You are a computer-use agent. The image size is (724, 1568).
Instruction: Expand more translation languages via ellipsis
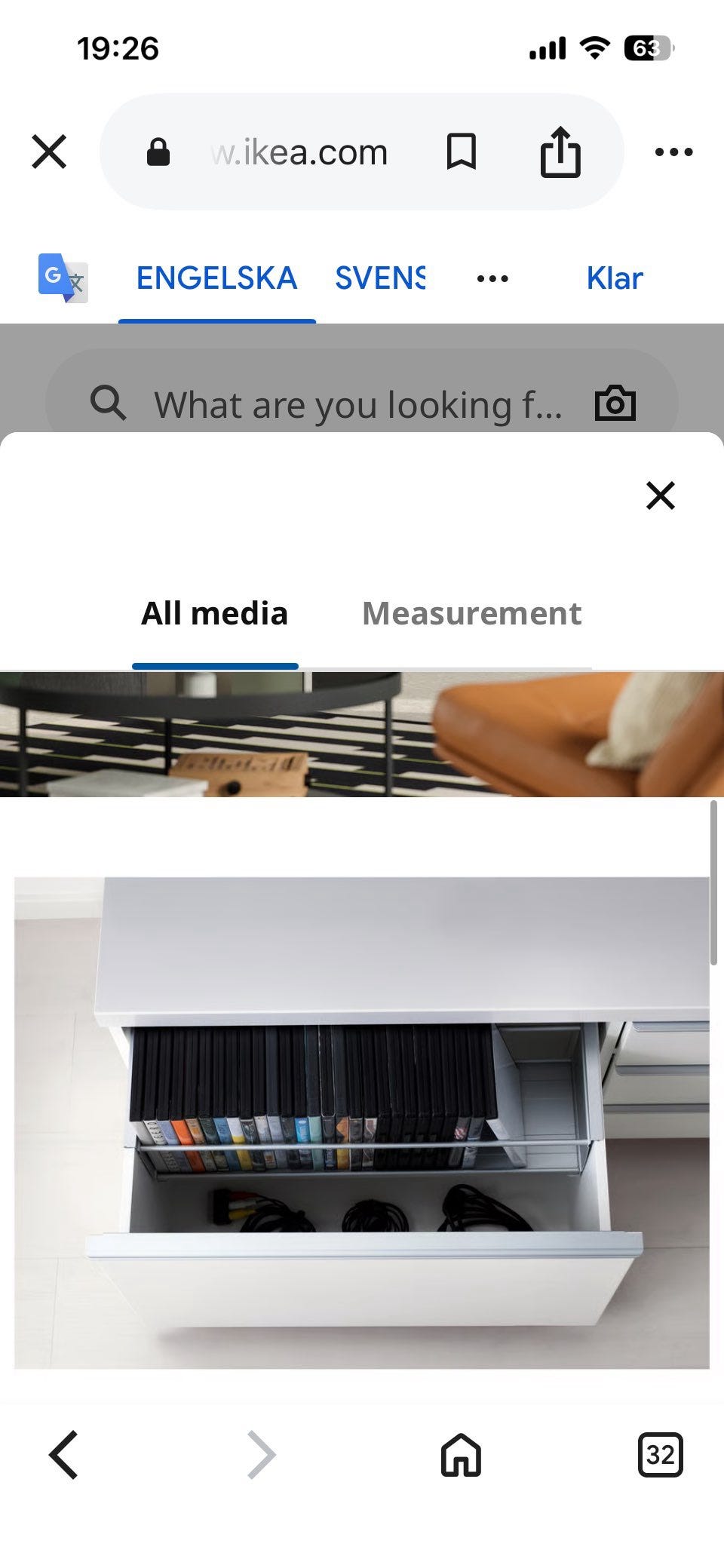(x=491, y=278)
